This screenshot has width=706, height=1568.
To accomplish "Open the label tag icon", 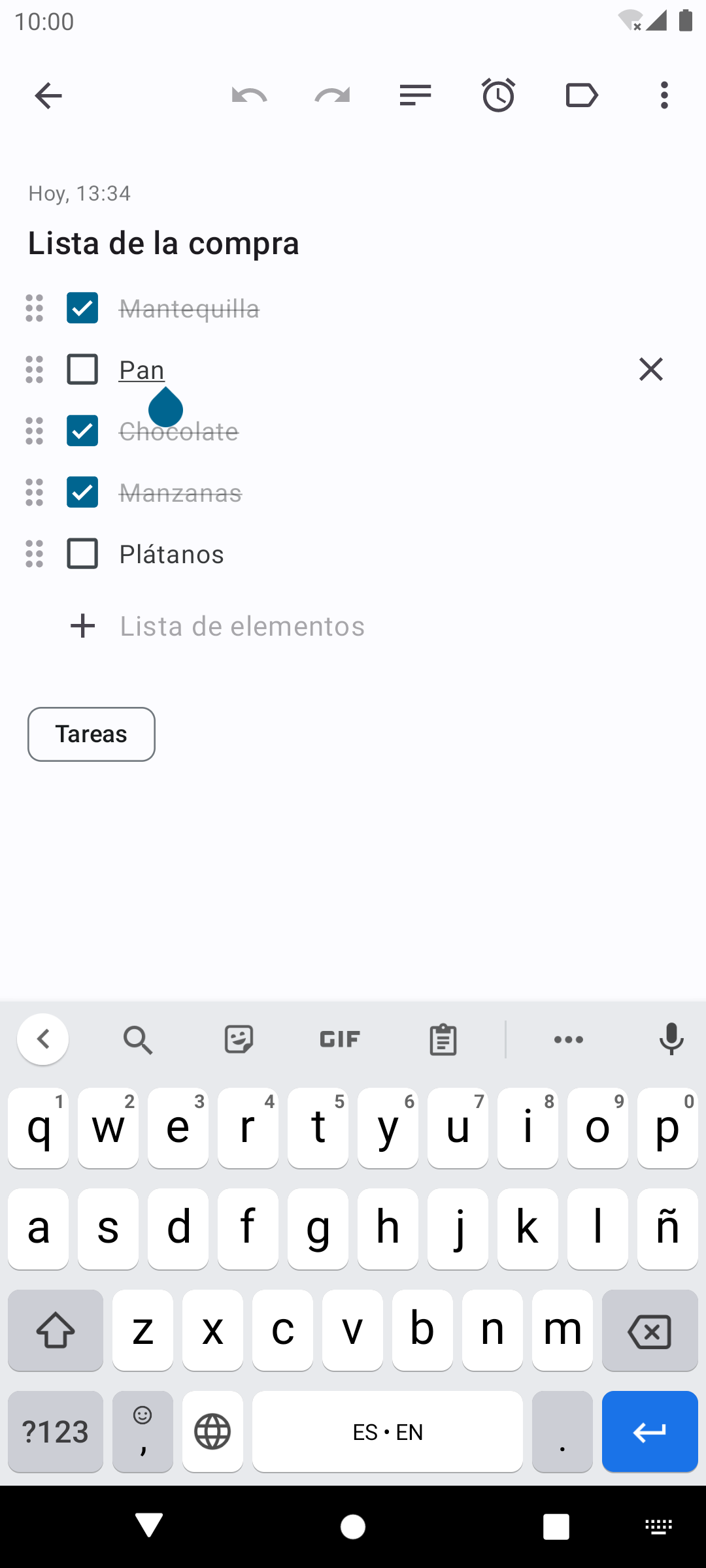I will click(581, 95).
